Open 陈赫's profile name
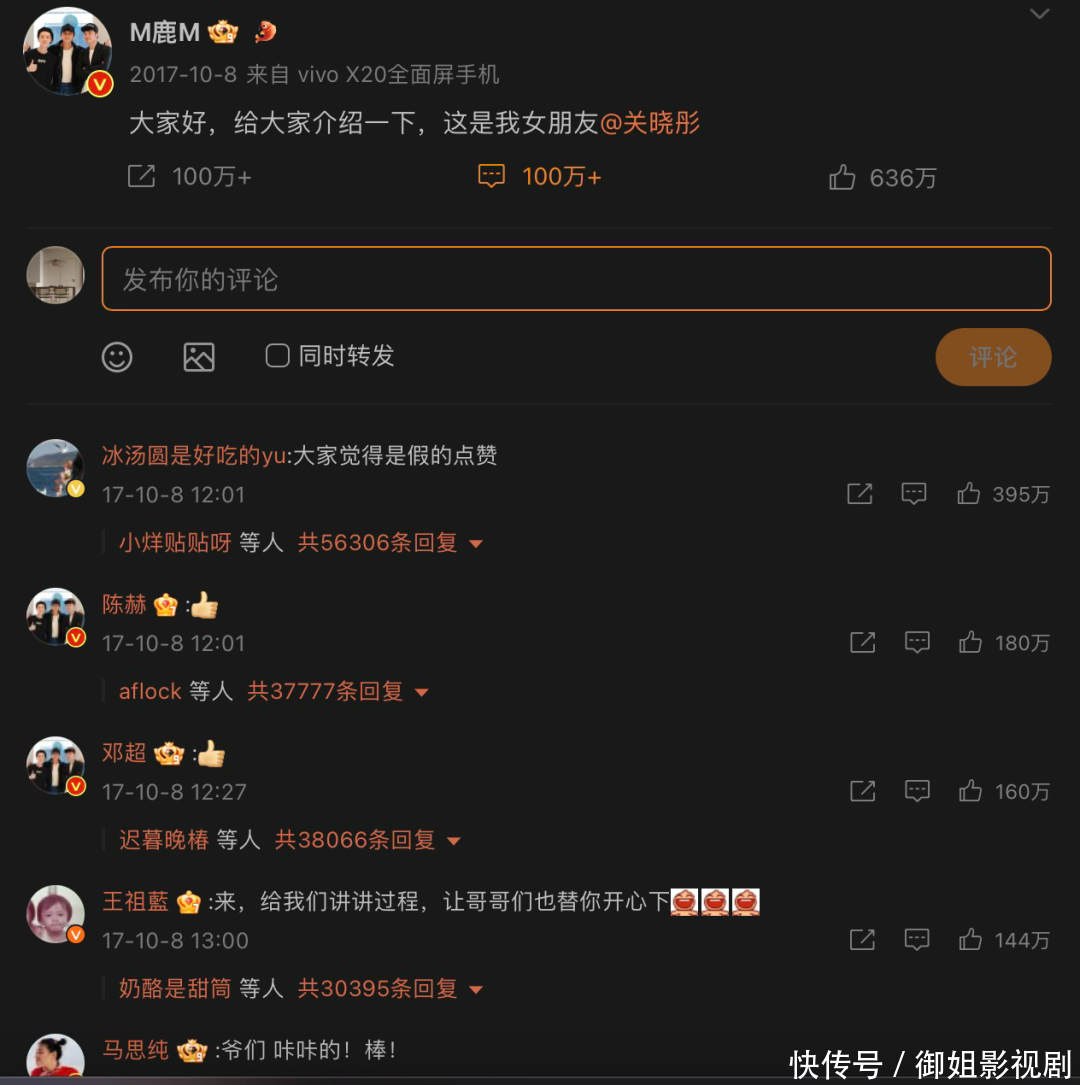 [x=124, y=604]
